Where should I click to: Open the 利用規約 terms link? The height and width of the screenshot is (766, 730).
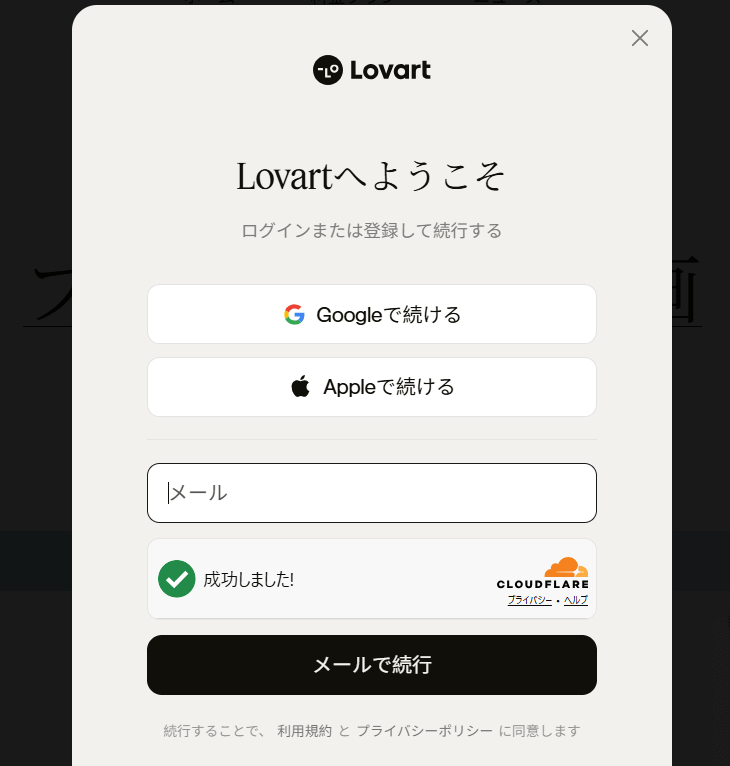(304, 731)
